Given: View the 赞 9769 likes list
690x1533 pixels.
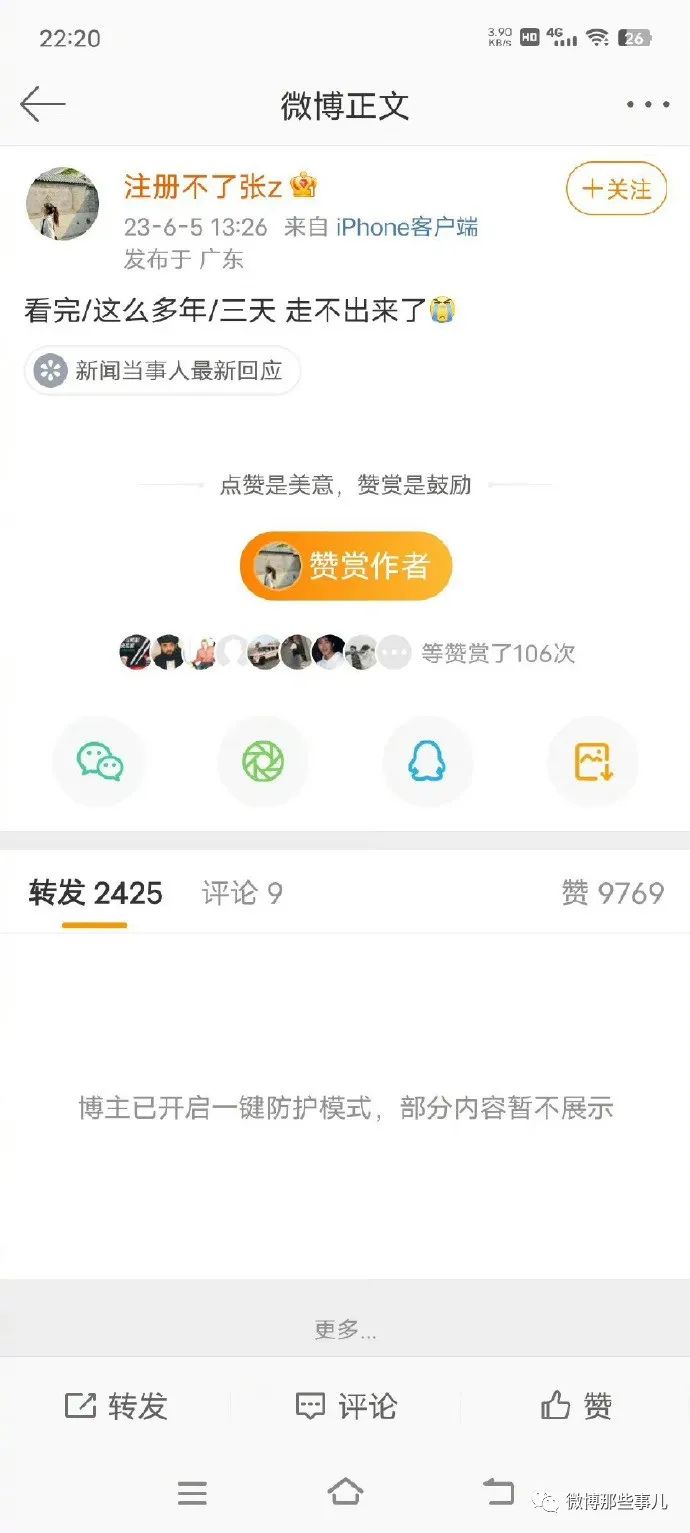Looking at the screenshot, I should 612,893.
